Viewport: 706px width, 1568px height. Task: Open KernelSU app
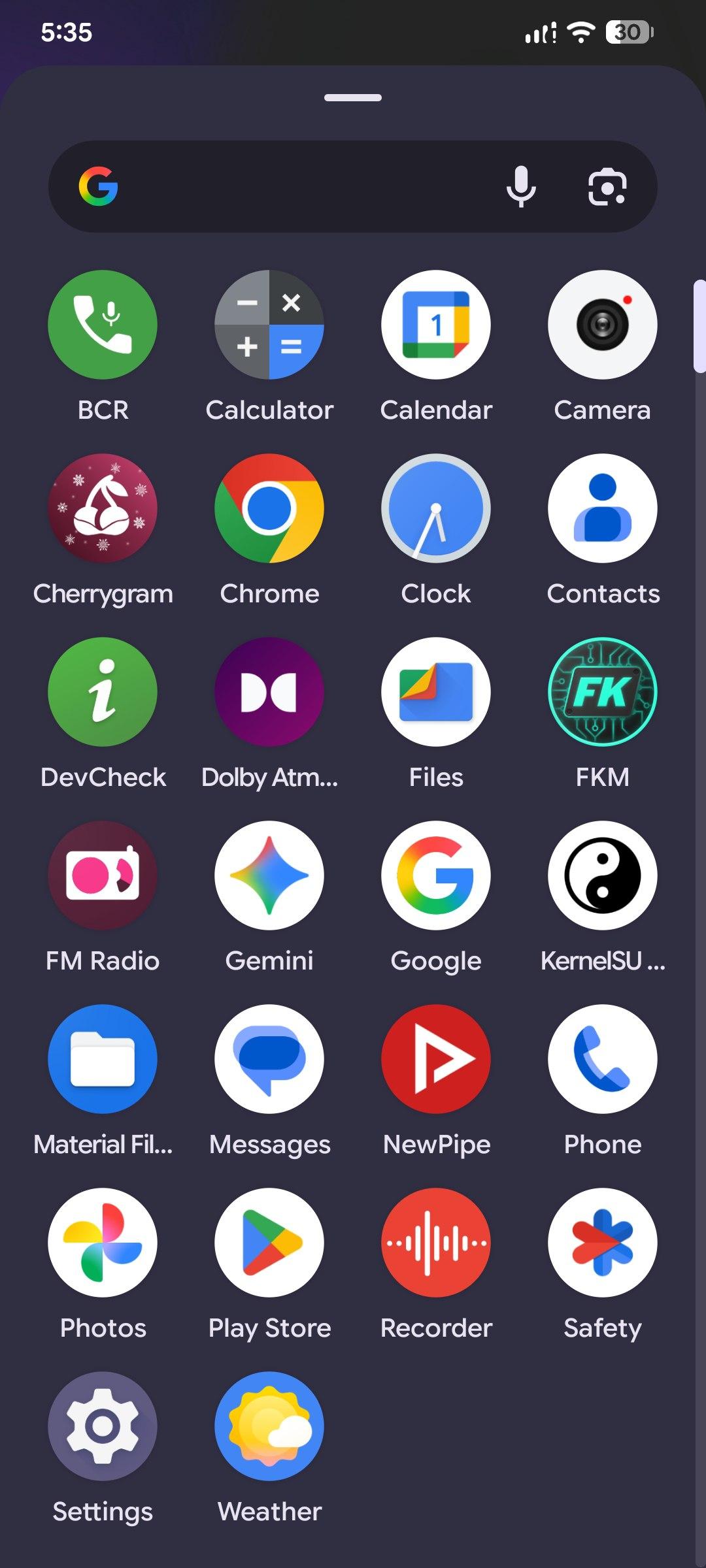pos(602,875)
